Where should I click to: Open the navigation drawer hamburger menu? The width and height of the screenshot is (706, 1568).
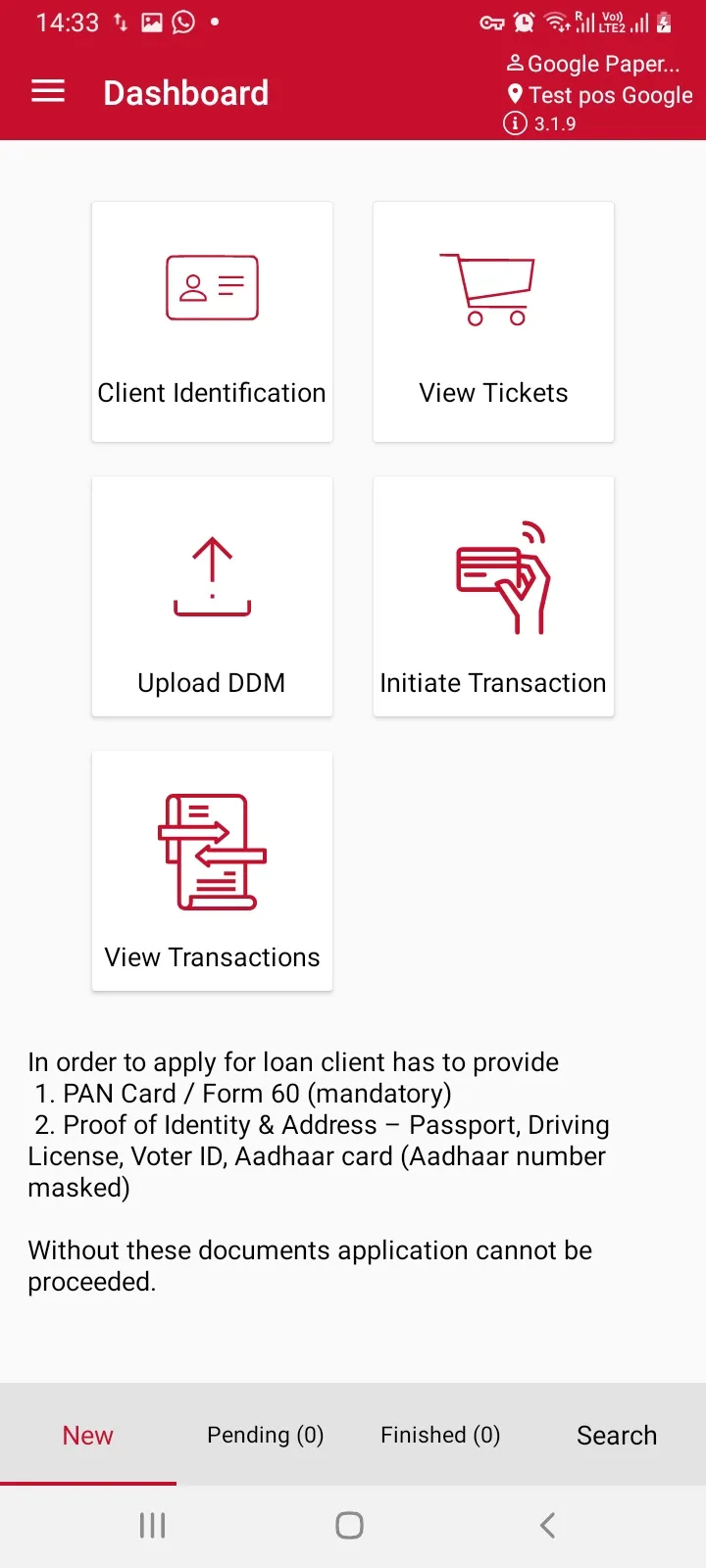47,91
